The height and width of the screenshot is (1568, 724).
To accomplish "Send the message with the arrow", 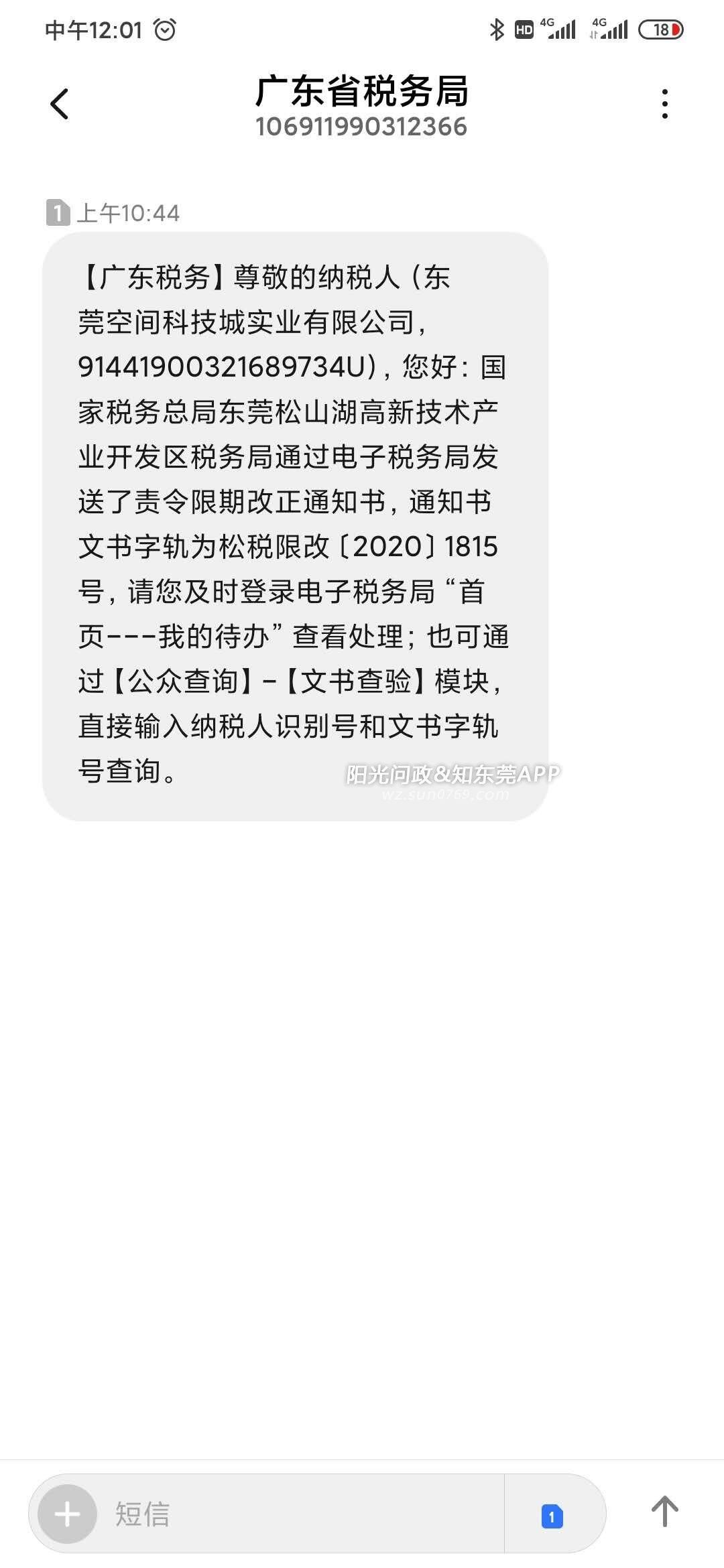I will tap(664, 1512).
